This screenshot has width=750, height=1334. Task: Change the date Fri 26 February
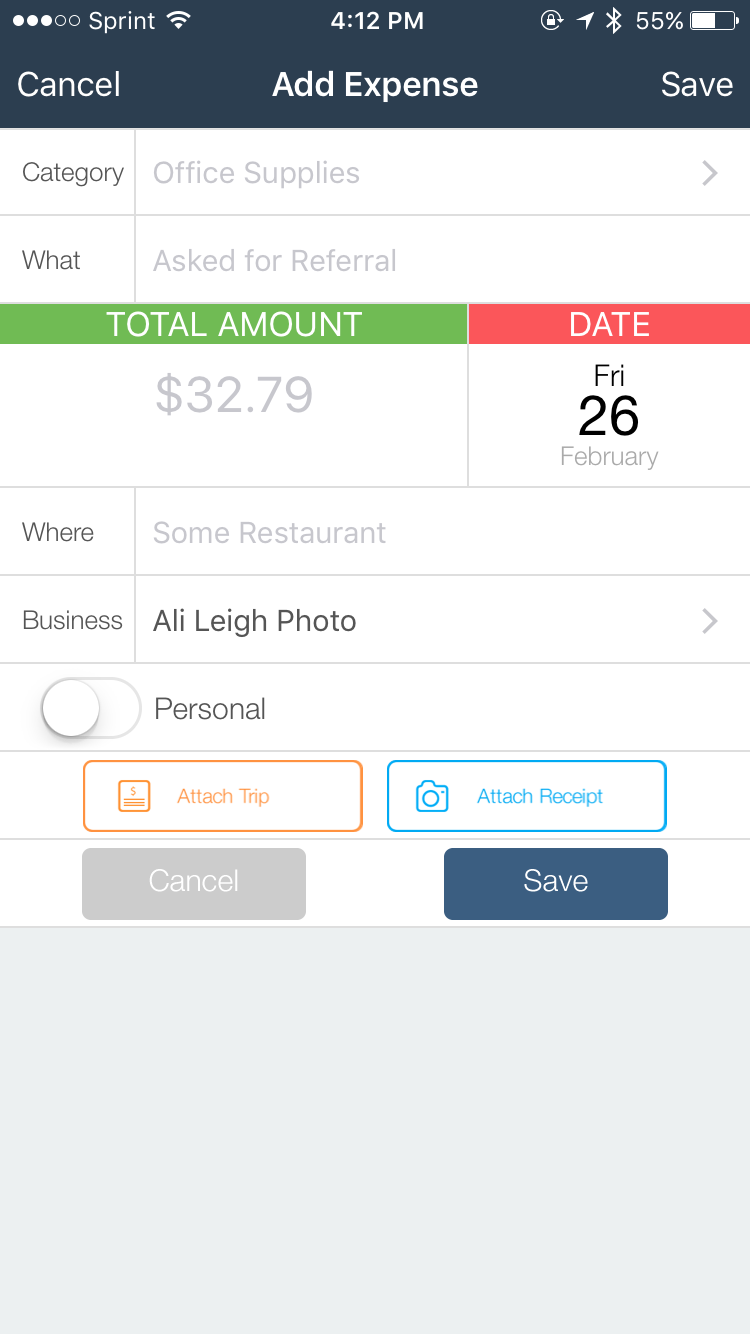pos(609,415)
